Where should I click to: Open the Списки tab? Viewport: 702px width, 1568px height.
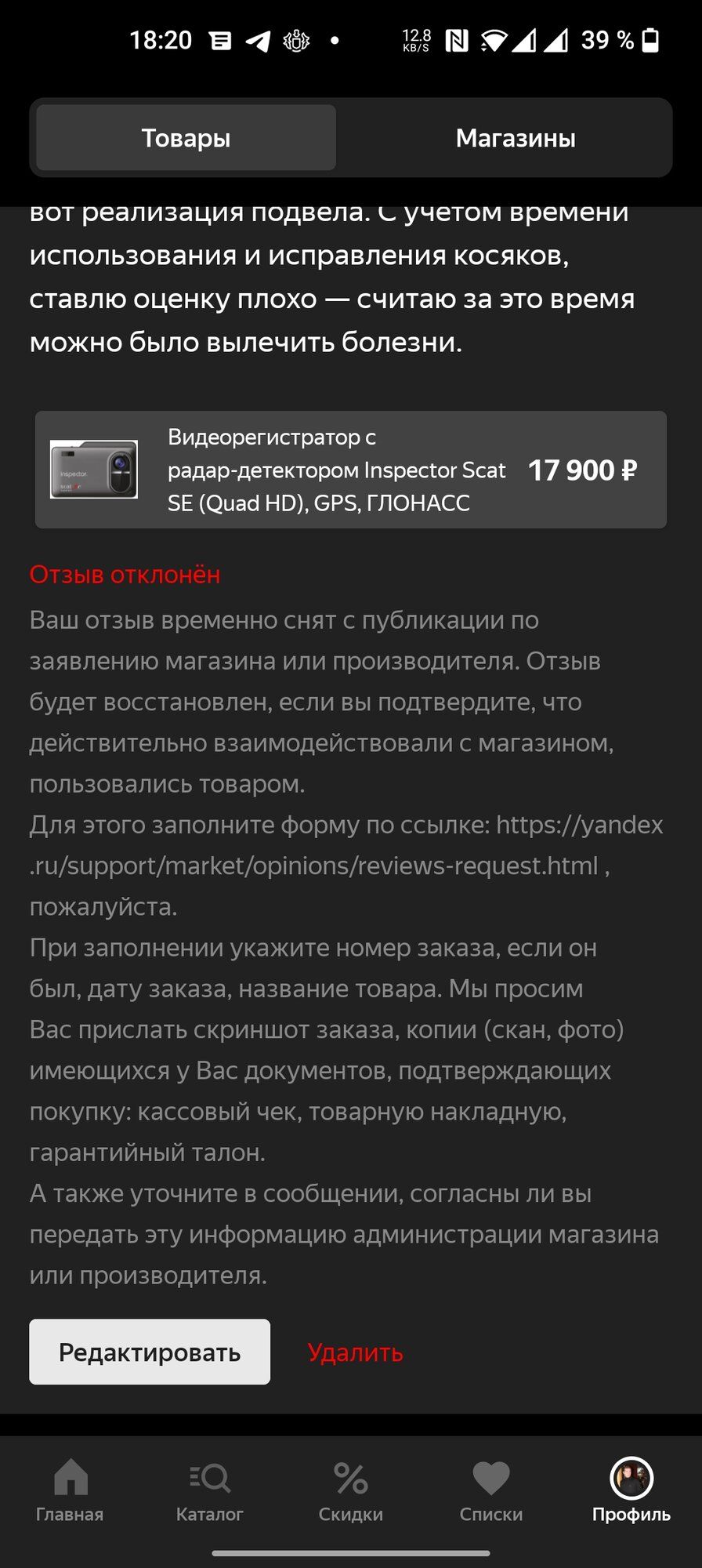[x=490, y=1490]
